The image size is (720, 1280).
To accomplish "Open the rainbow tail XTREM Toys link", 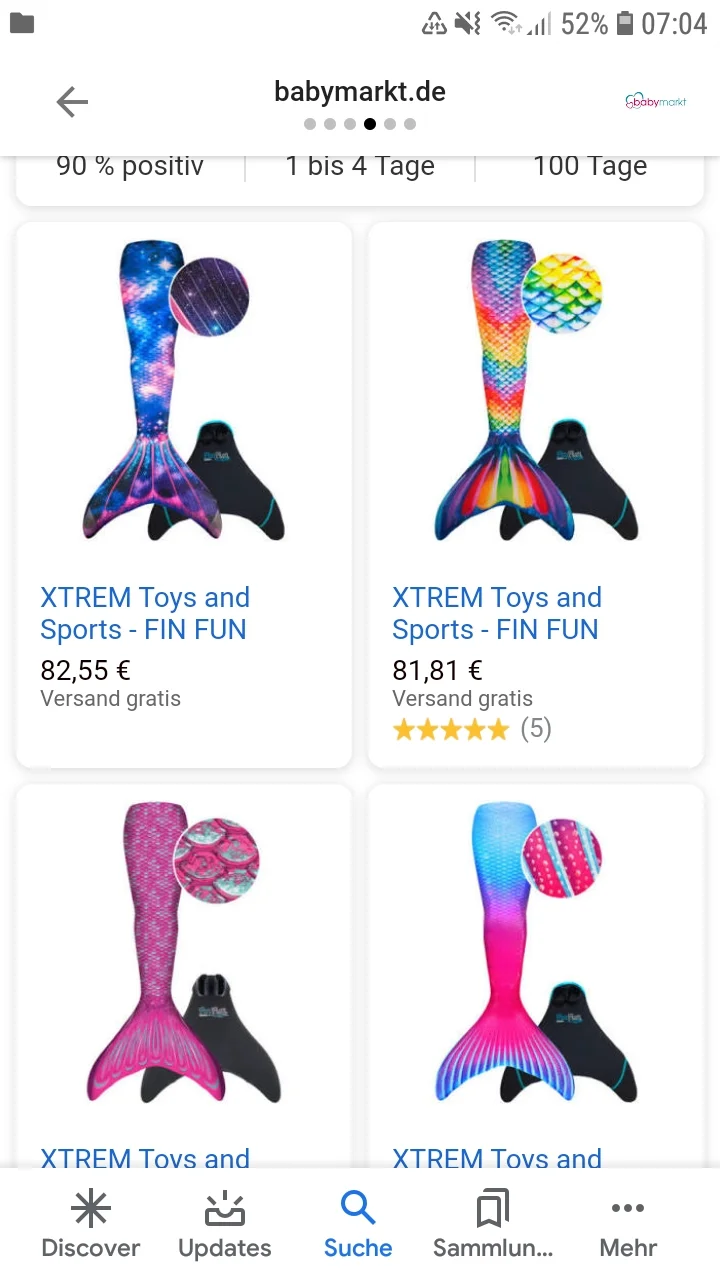I will click(x=497, y=613).
